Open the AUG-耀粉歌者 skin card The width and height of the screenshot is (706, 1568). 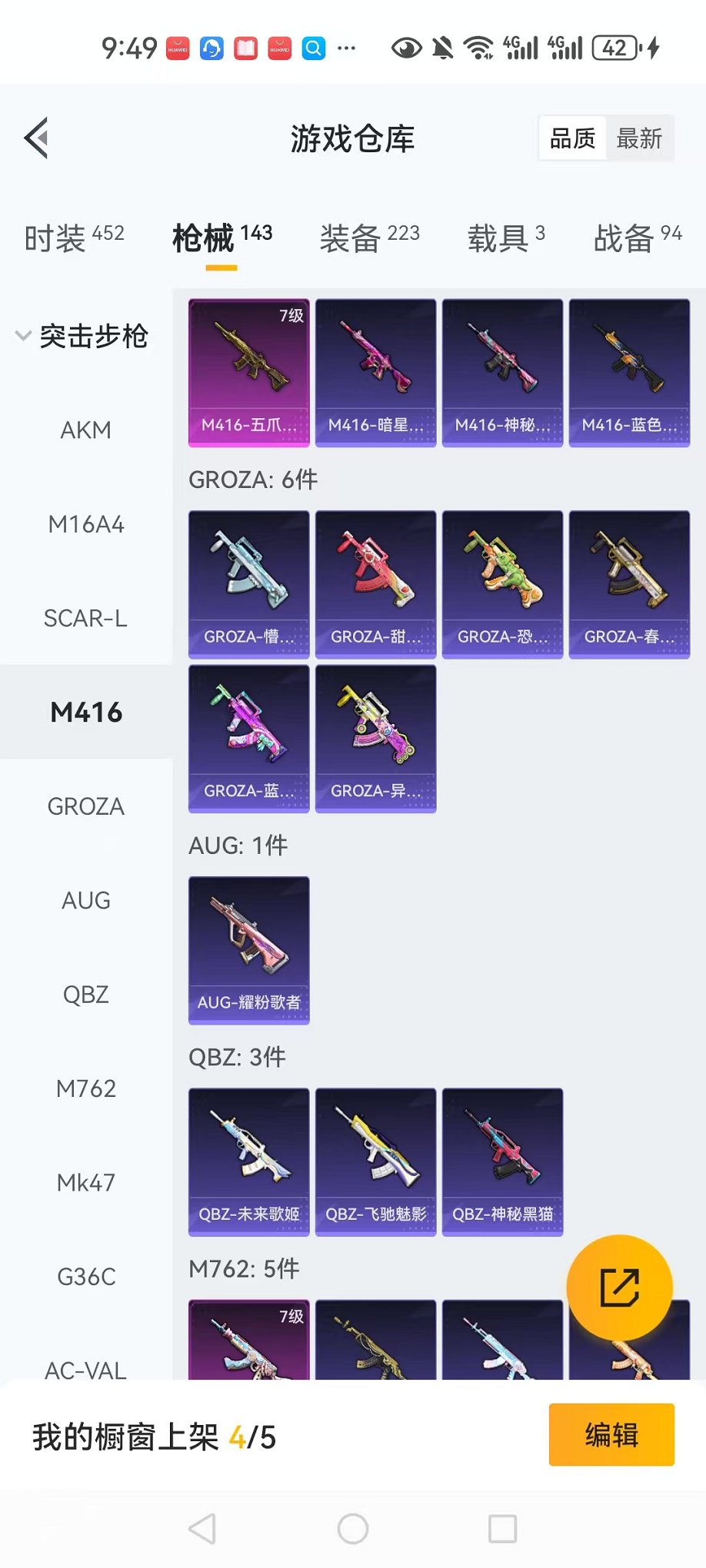pos(248,950)
